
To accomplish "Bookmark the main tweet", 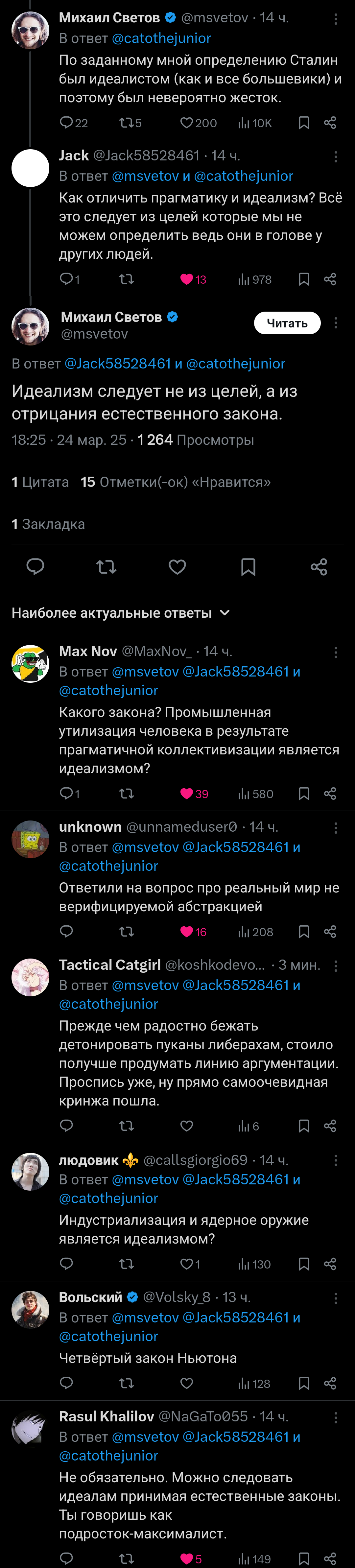I will tap(248, 567).
